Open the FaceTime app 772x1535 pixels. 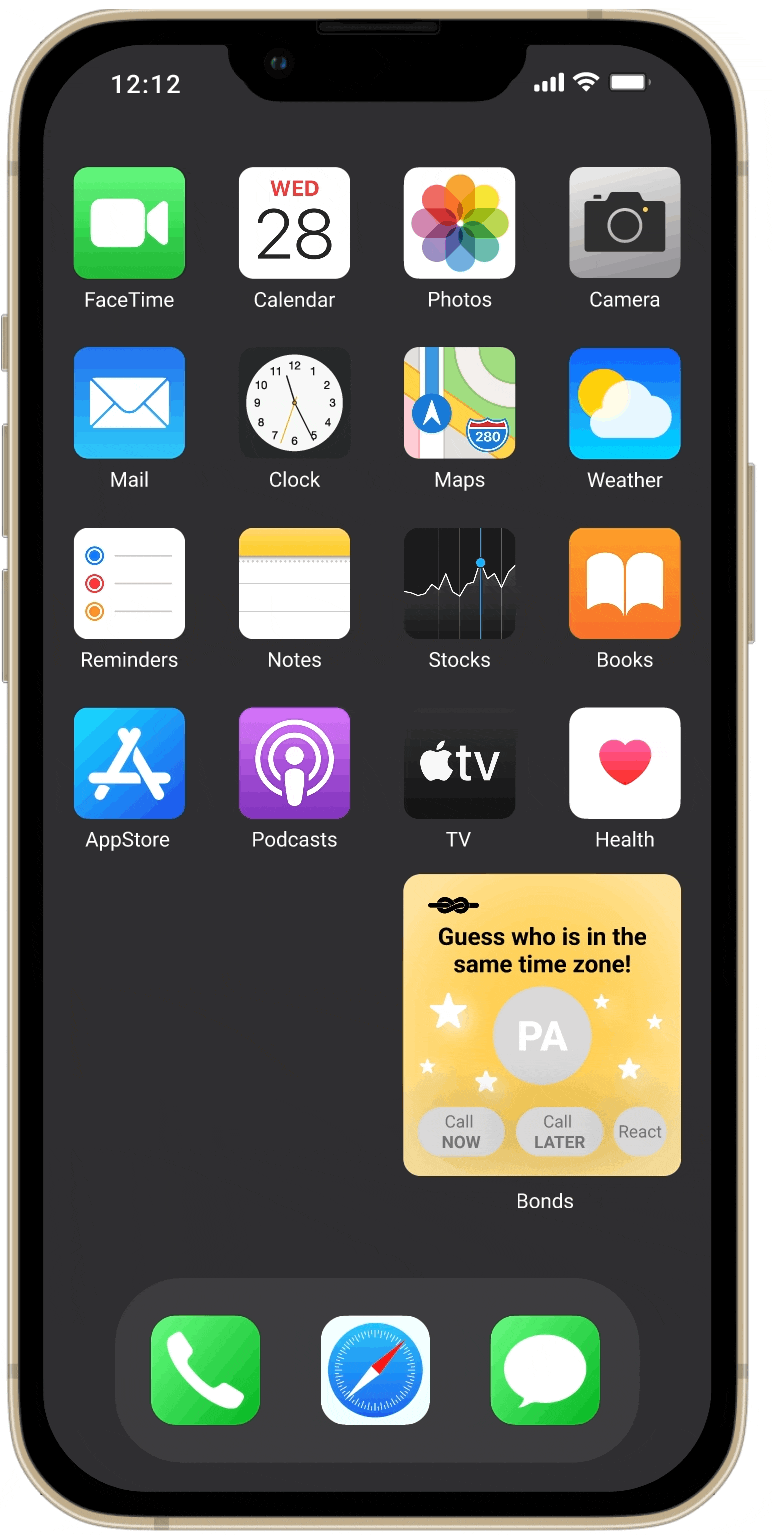tap(129, 223)
